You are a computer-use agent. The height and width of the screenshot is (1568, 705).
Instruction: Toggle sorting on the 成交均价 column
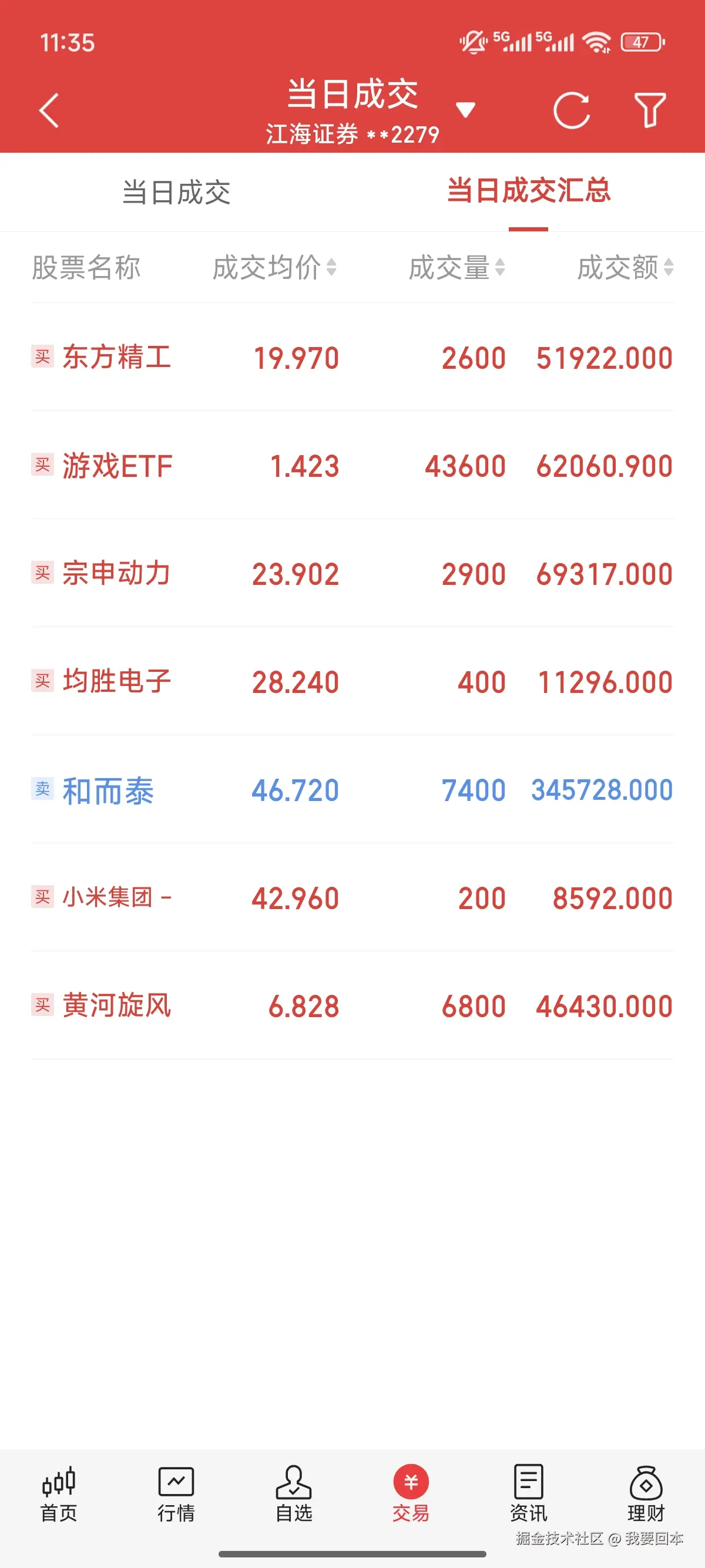268,268
